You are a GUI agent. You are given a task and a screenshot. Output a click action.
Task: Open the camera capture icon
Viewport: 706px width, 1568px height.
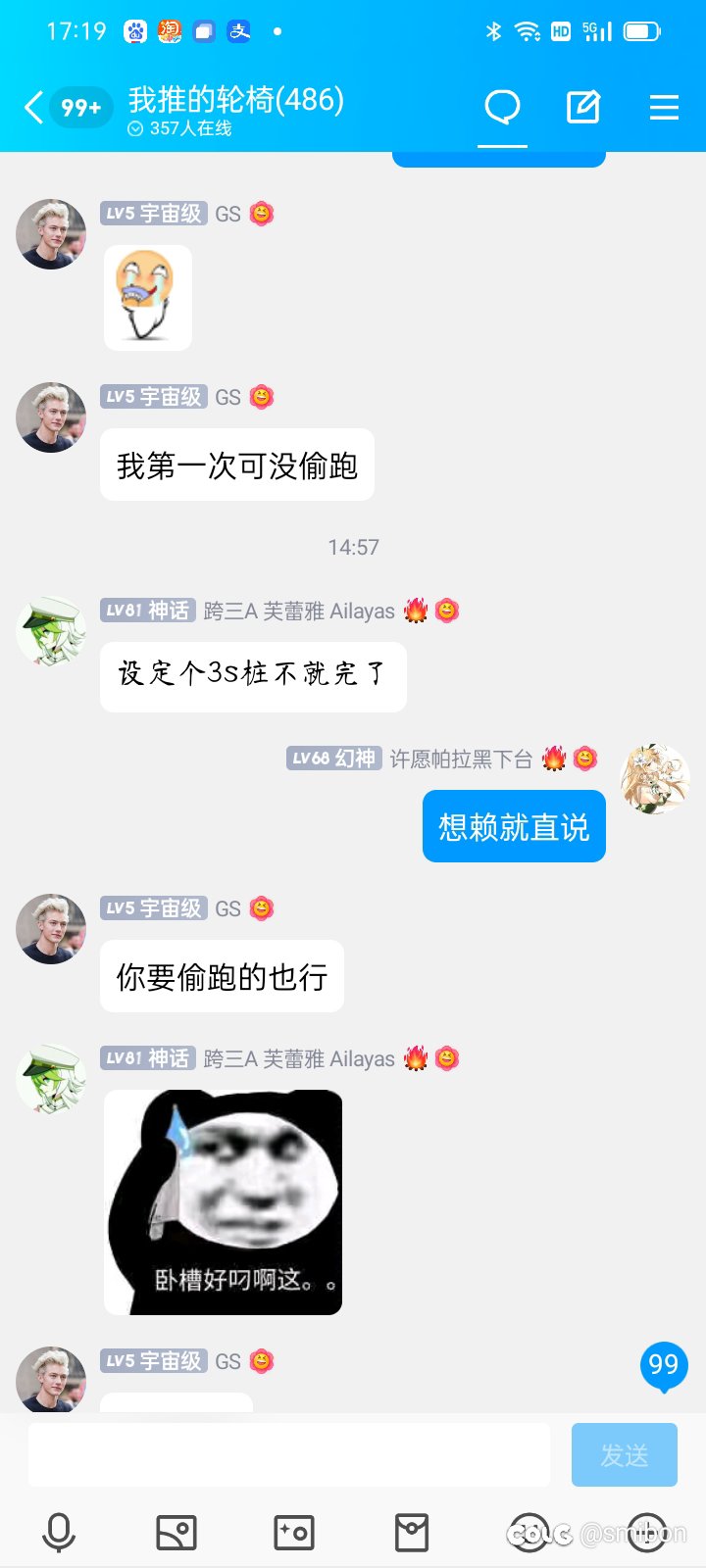point(294,1533)
